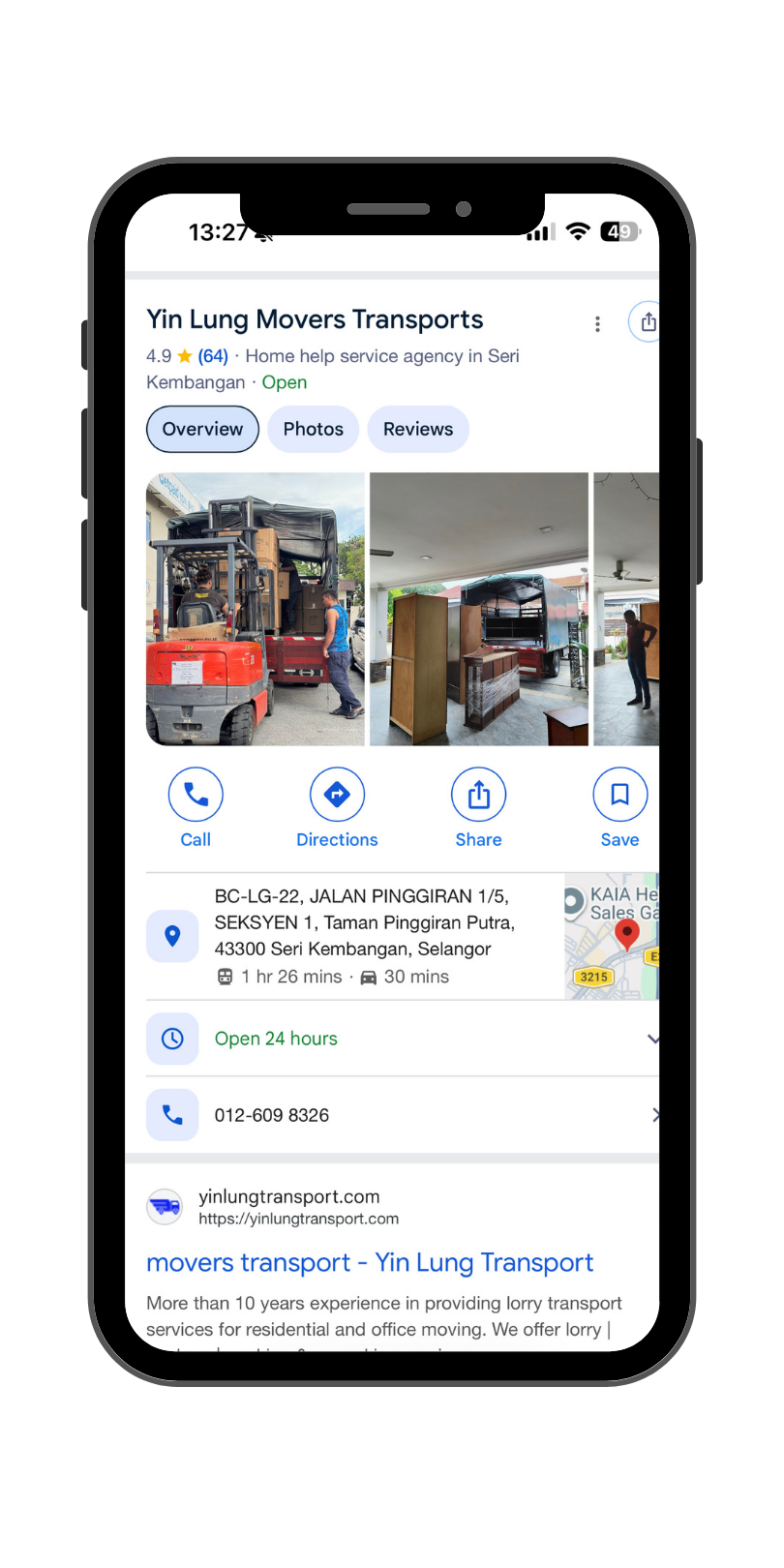Open the 64 reviews rating link
Image resolution: width=784 pixels, height=1568 pixels.
coord(213,356)
